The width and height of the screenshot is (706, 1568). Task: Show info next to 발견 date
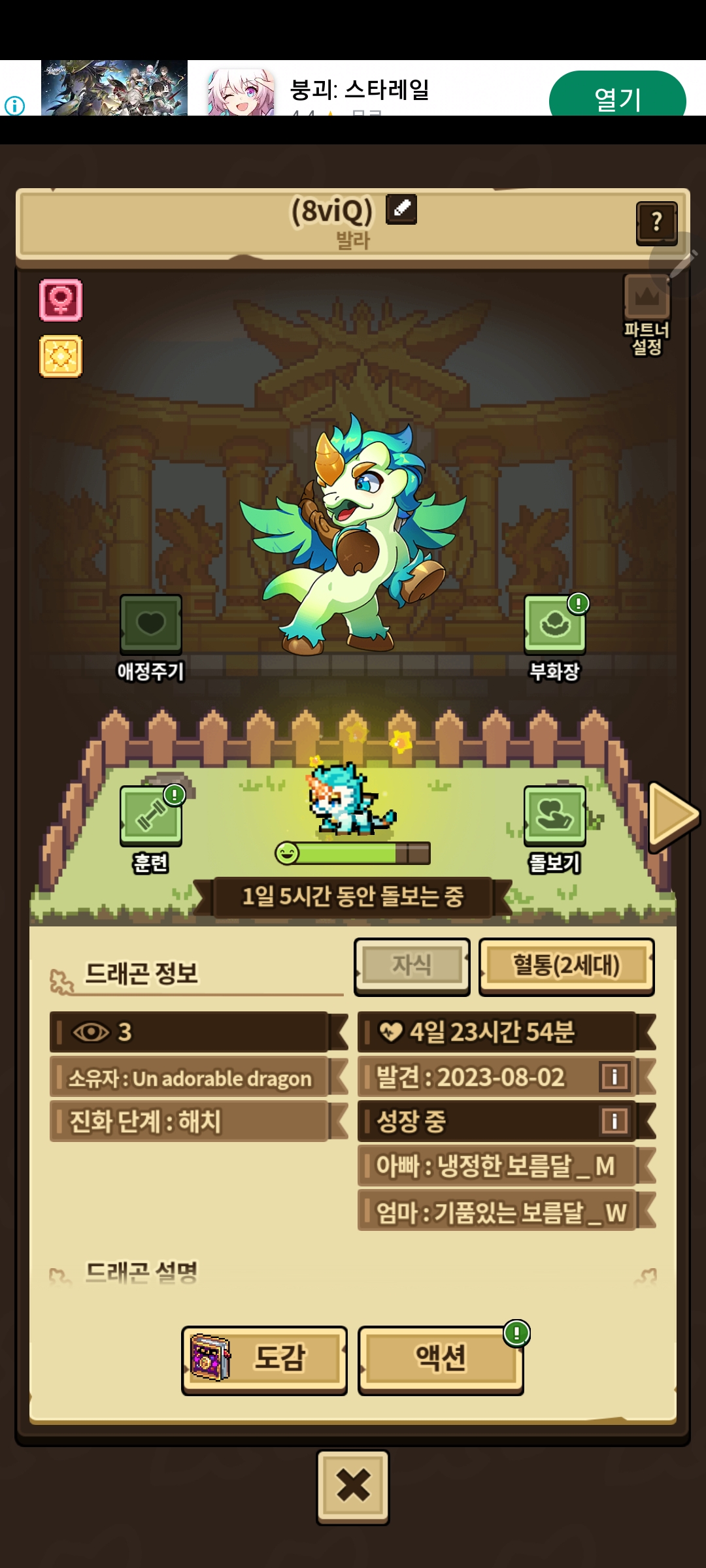(x=614, y=1077)
